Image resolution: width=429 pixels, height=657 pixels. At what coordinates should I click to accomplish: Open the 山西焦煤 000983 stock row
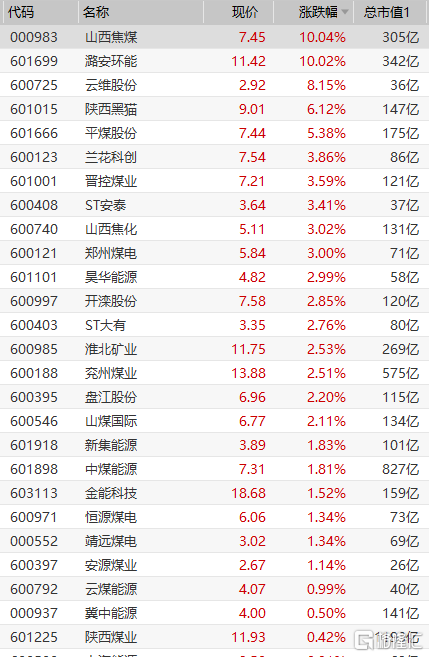pos(214,37)
